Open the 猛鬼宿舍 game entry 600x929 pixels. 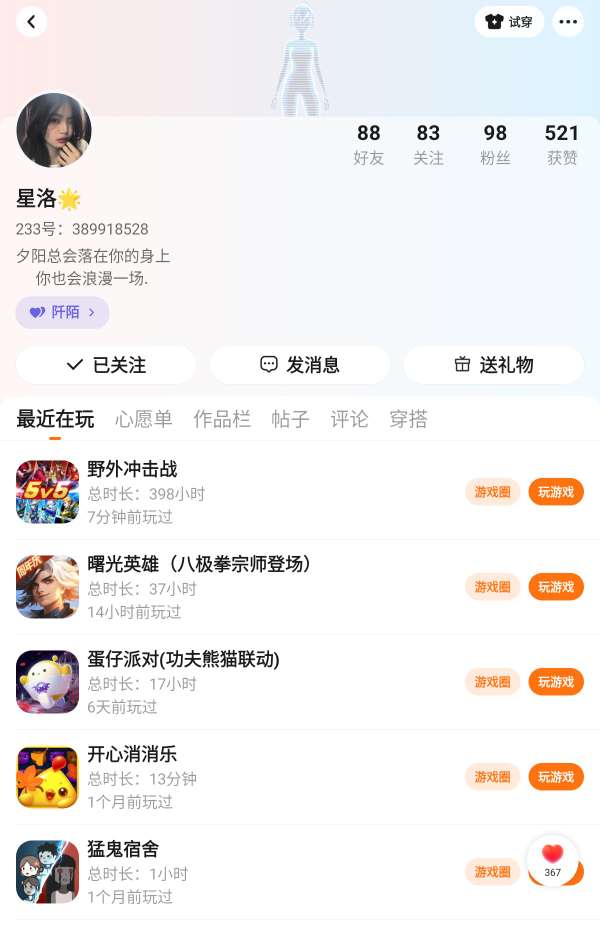pos(123,850)
